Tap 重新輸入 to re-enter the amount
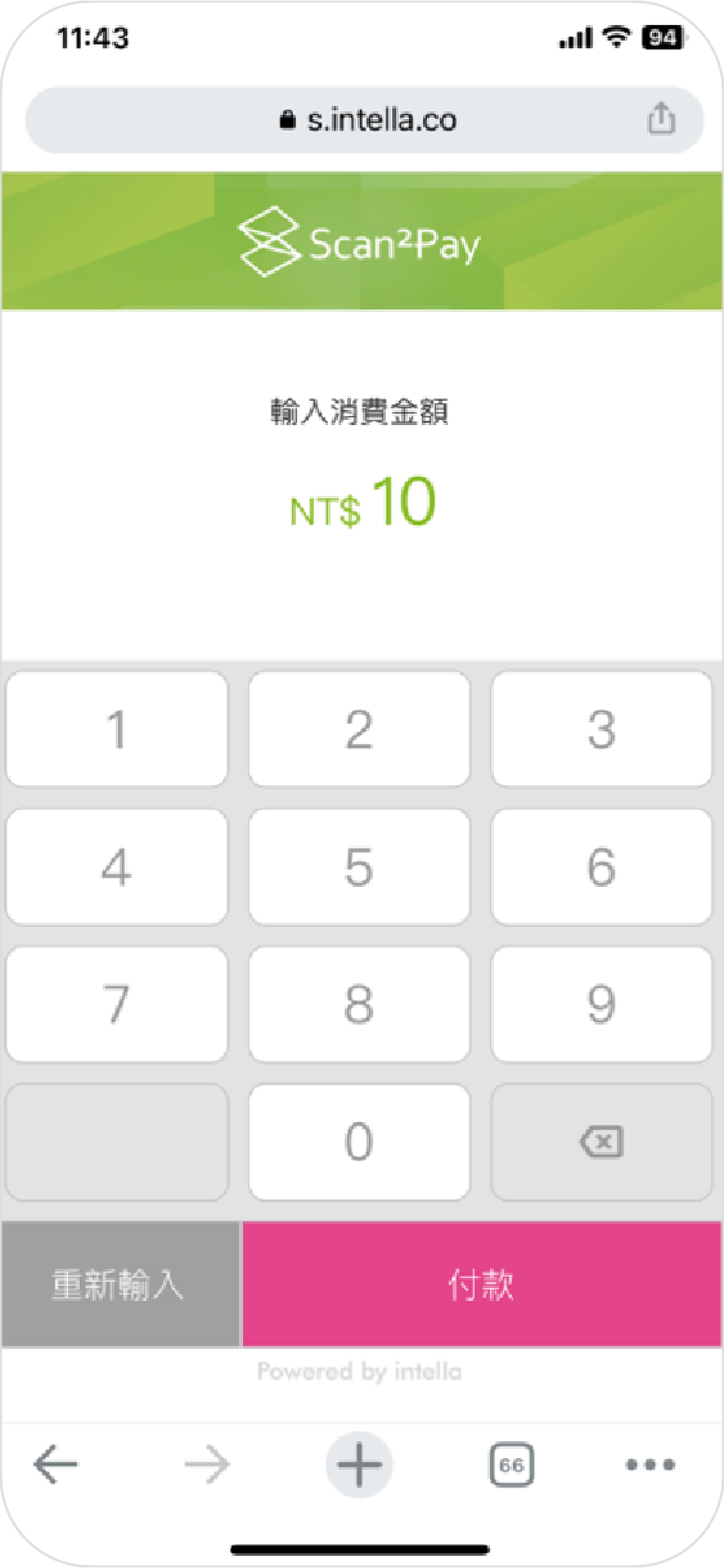Image resolution: width=724 pixels, height=1568 pixels. tap(120, 1284)
